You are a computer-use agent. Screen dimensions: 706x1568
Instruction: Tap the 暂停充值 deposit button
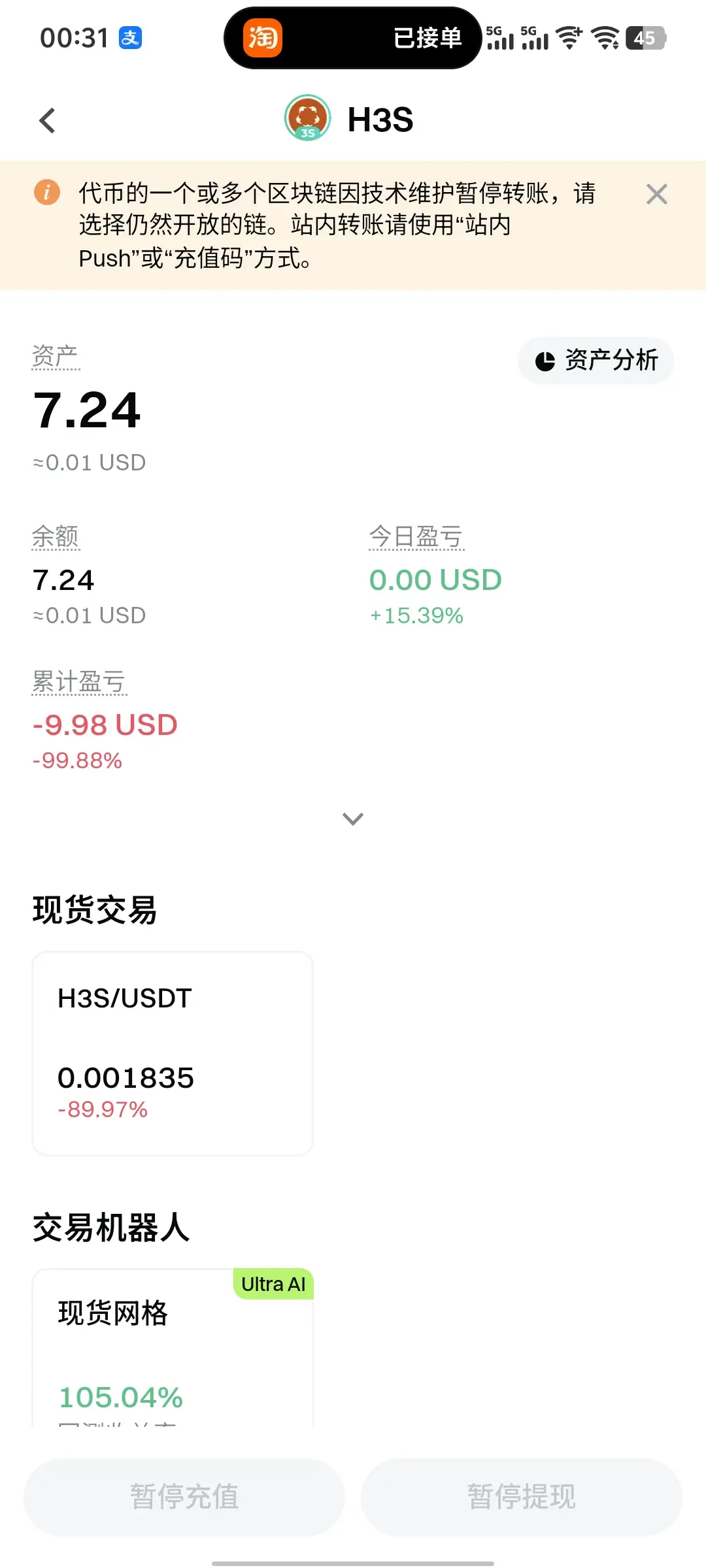tap(184, 1496)
